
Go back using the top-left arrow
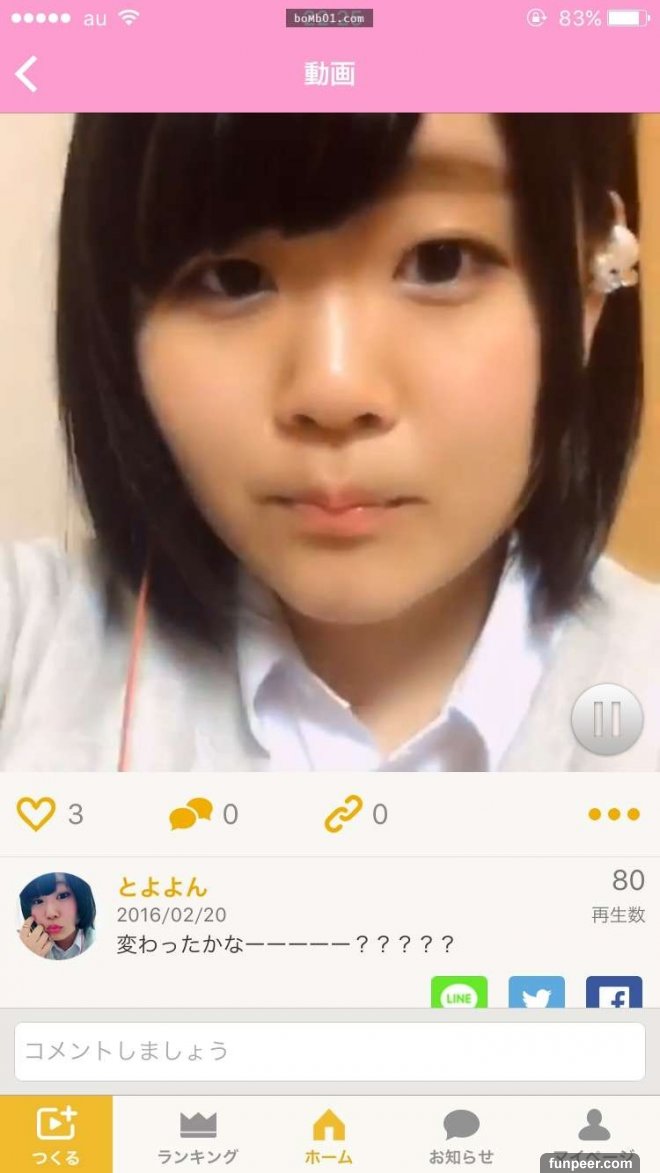coord(27,74)
